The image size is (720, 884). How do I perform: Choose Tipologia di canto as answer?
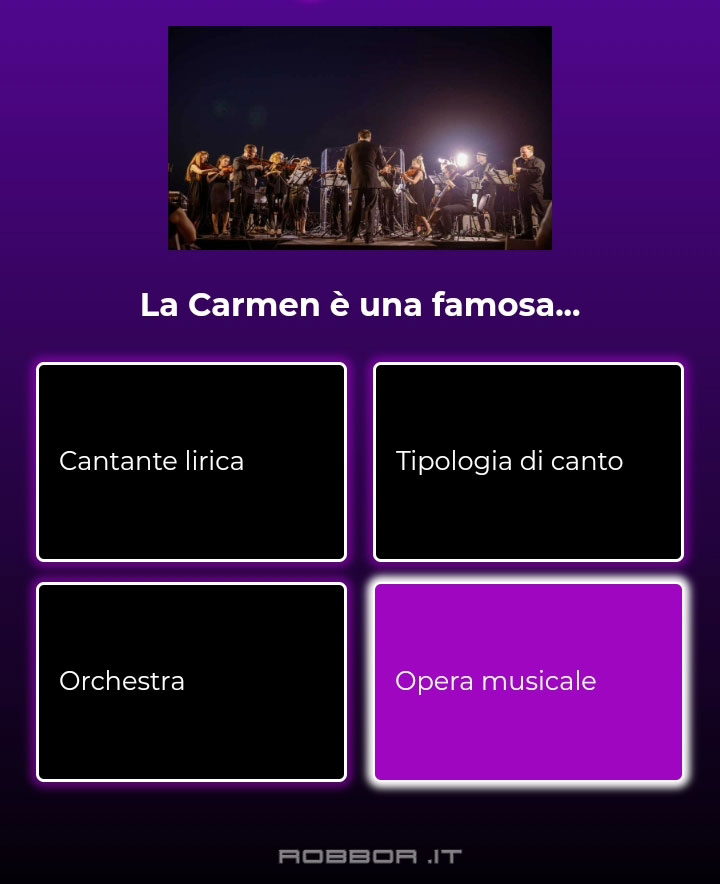pos(528,462)
